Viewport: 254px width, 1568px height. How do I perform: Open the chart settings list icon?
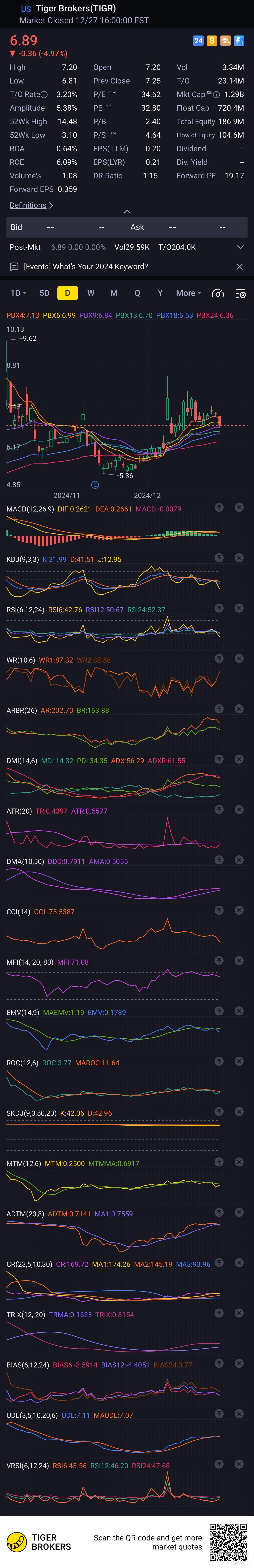point(241,293)
